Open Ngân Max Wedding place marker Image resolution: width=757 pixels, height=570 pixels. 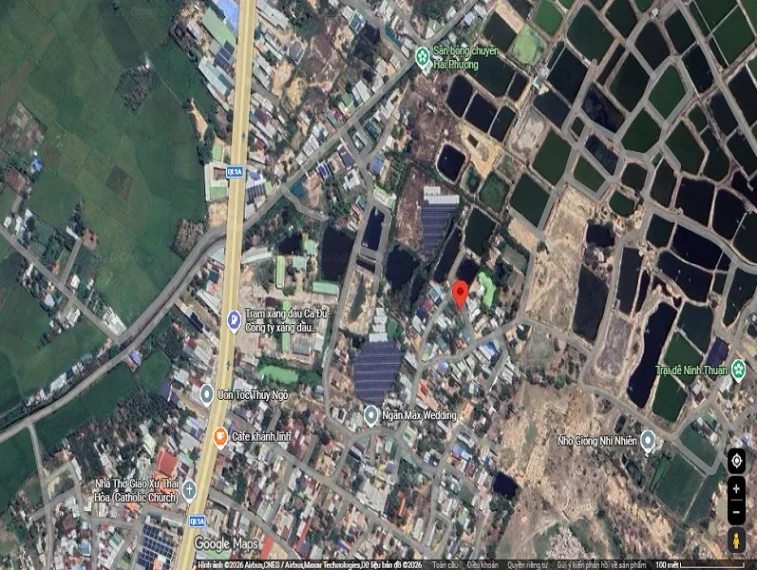coord(371,413)
